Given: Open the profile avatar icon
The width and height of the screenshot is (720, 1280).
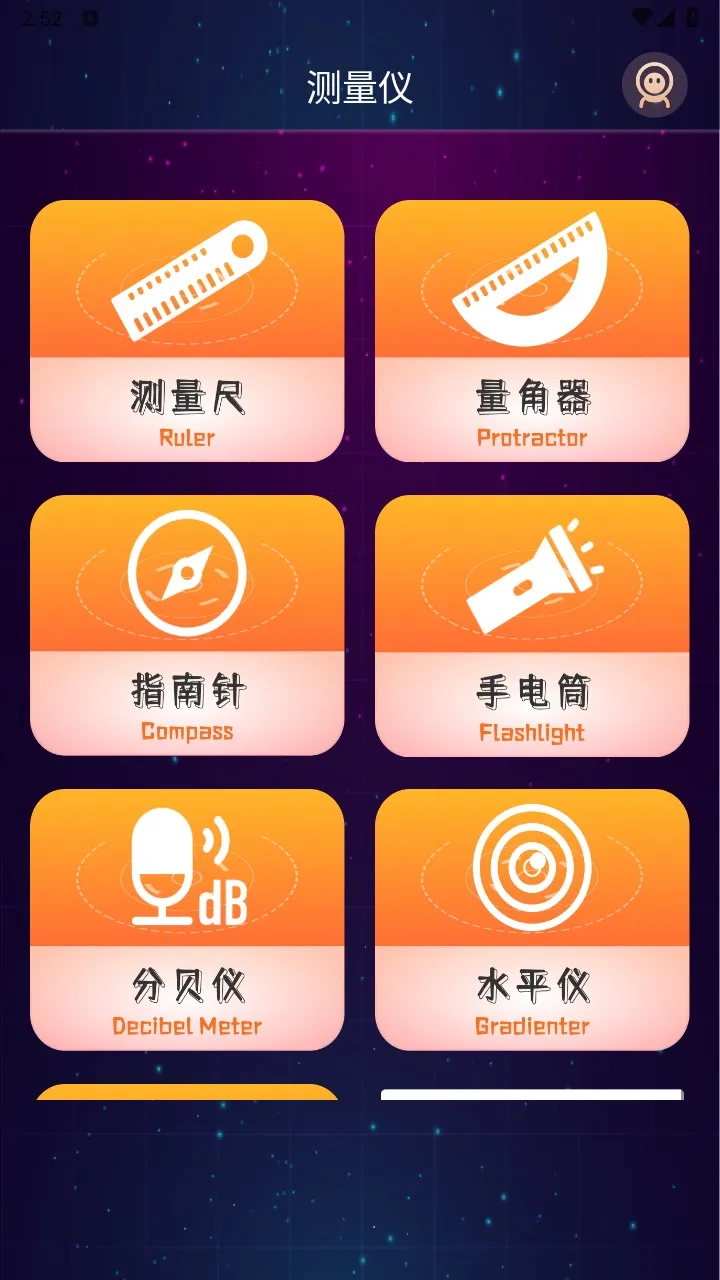Looking at the screenshot, I should click(655, 86).
